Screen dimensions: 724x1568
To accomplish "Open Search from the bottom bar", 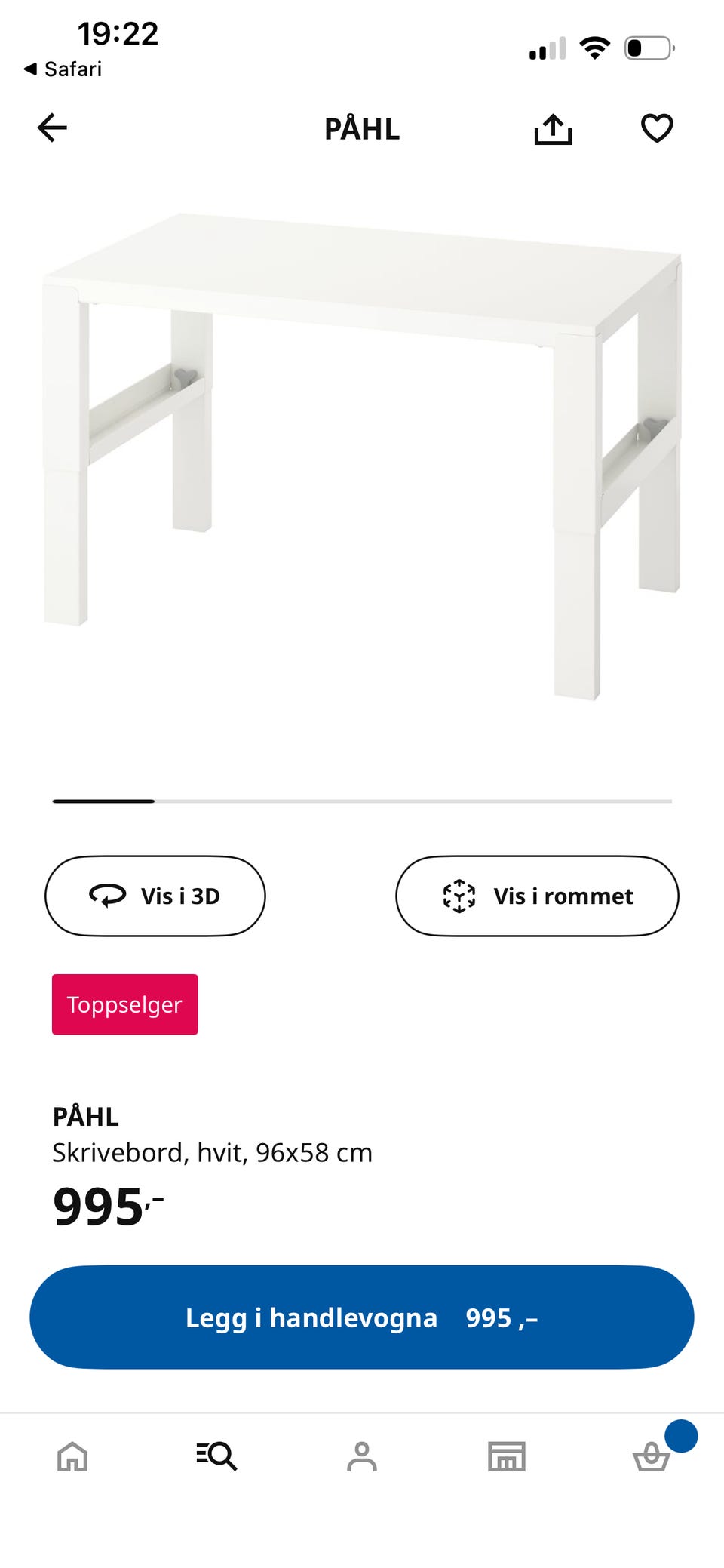I will click(x=217, y=1456).
